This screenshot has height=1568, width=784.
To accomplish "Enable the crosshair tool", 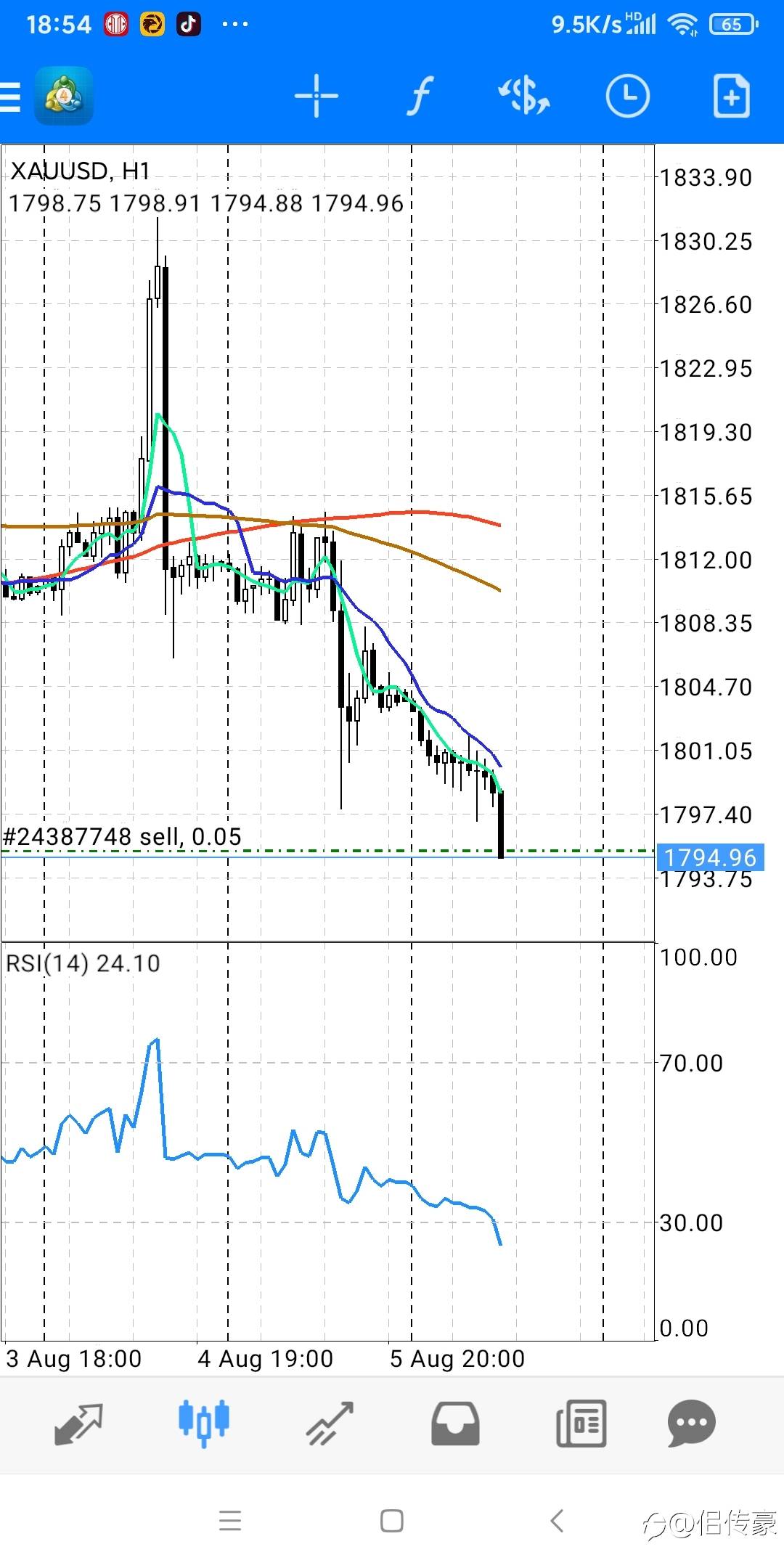I will pyautogui.click(x=317, y=96).
